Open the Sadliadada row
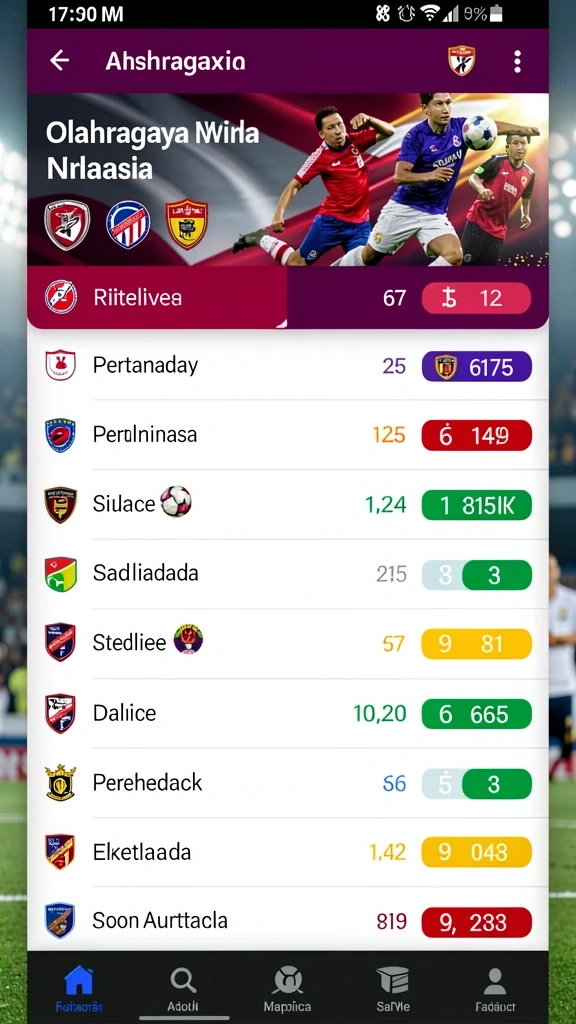This screenshot has width=576, height=1024. point(288,574)
